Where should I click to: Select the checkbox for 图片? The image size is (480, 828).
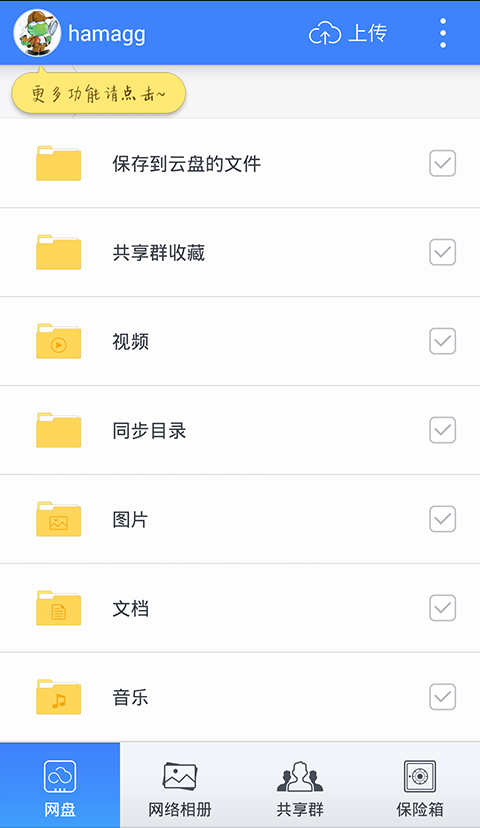tap(443, 519)
